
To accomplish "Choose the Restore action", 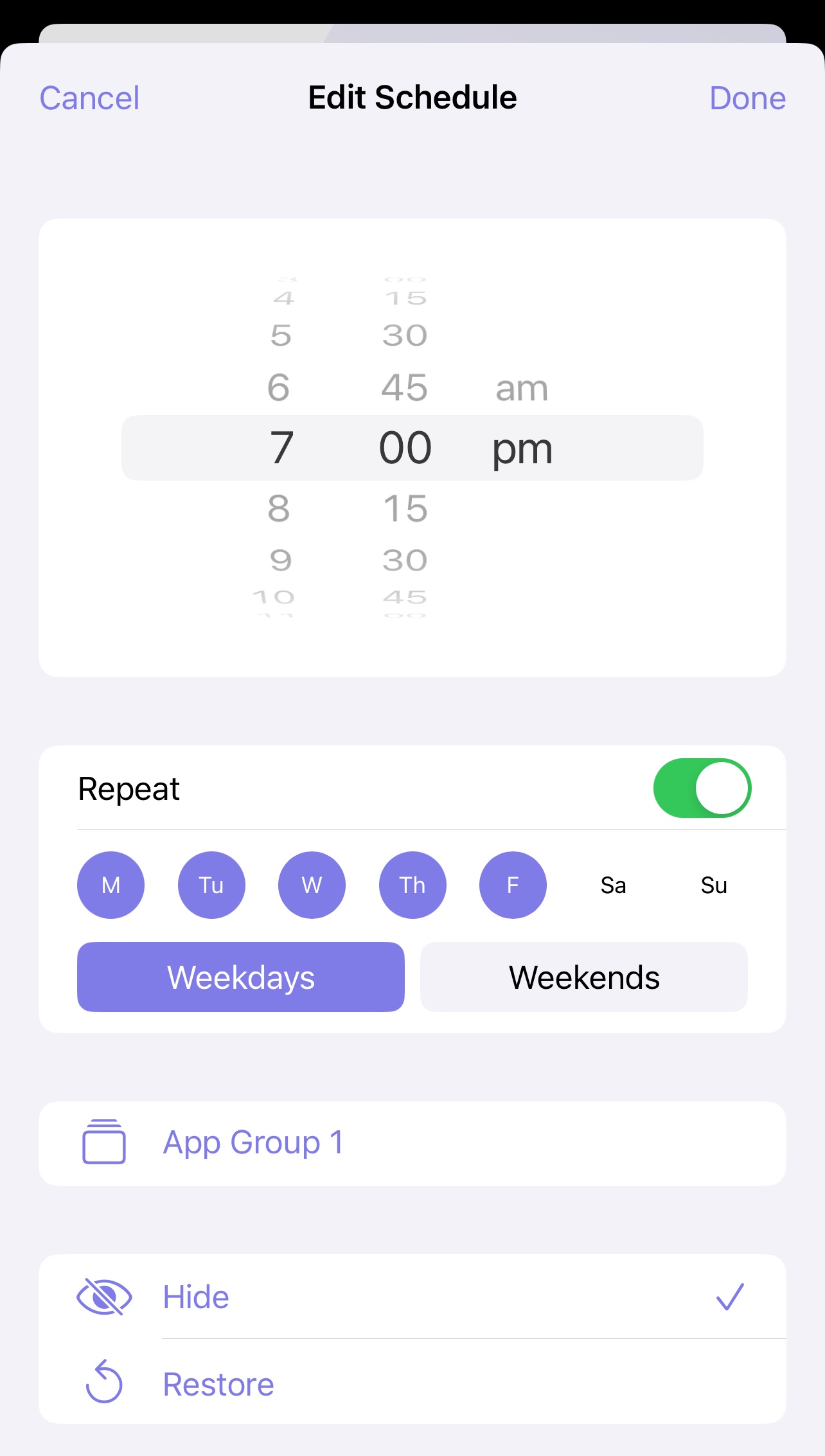I will tap(412, 1383).
